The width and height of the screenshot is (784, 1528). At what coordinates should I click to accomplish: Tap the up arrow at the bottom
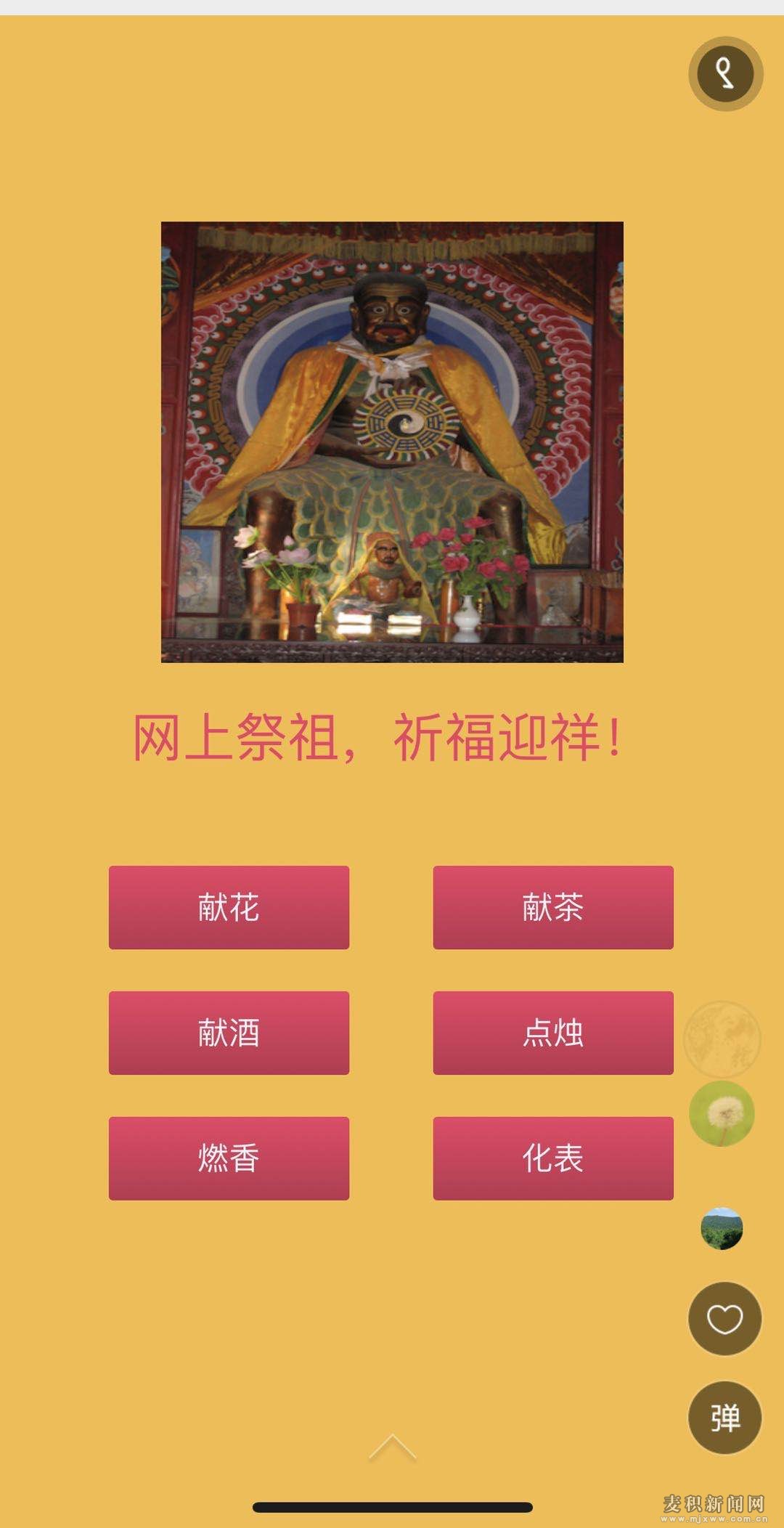[x=392, y=1447]
